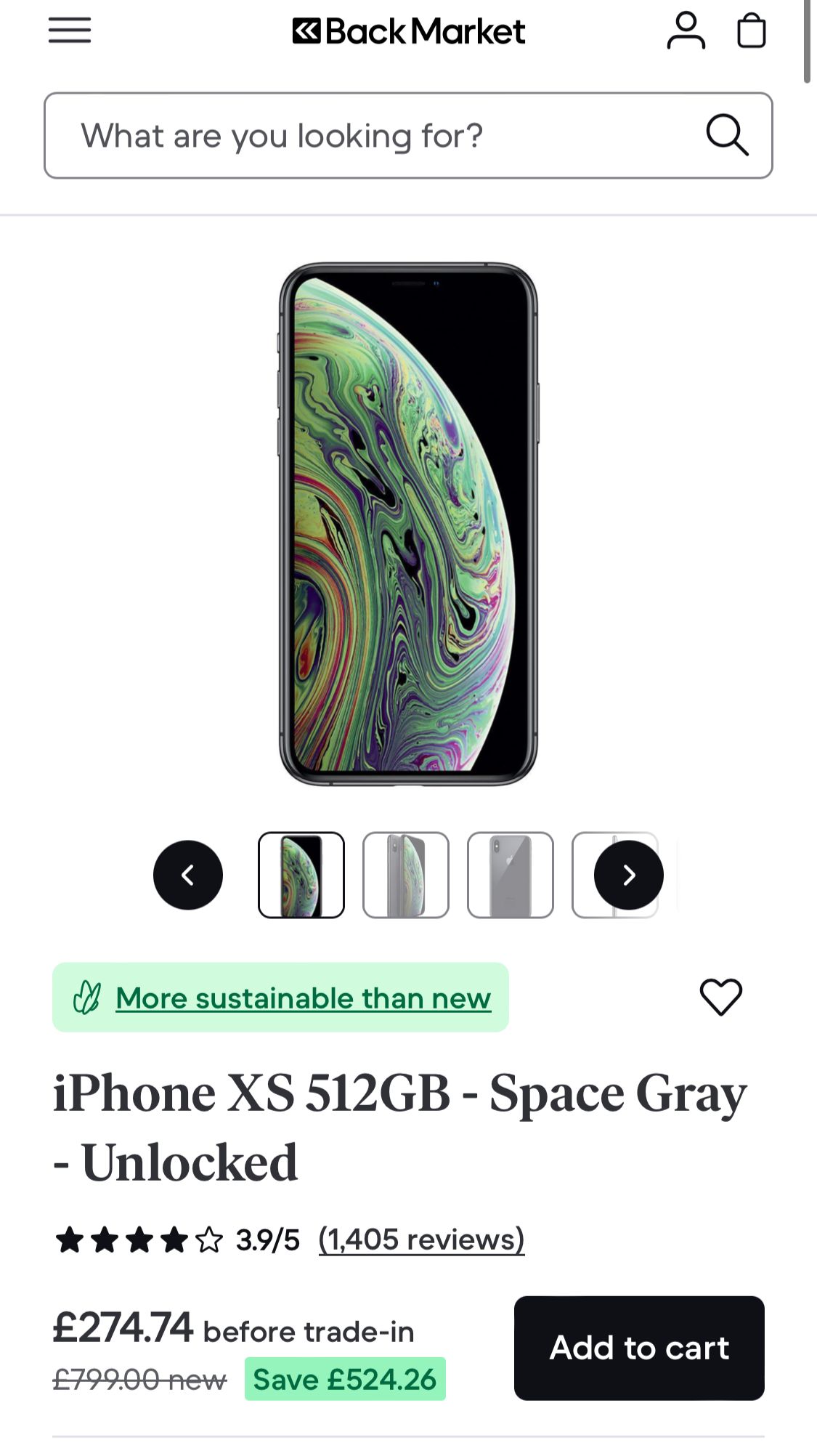The image size is (817, 1456).
Task: View the main product image
Action: point(408,523)
